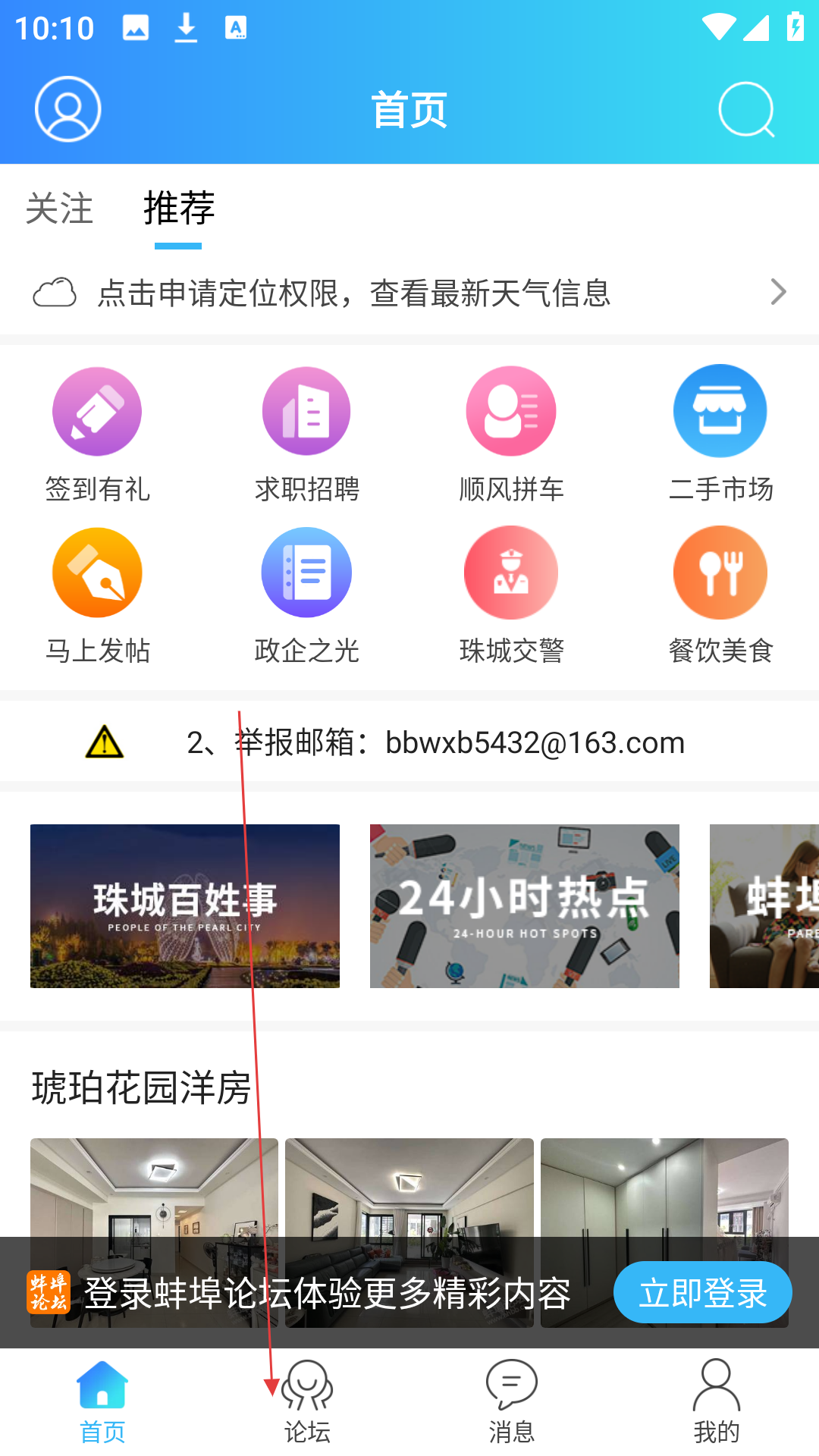Open the 珠城百姓事 banner
This screenshot has height=1456, width=819.
coord(185,906)
